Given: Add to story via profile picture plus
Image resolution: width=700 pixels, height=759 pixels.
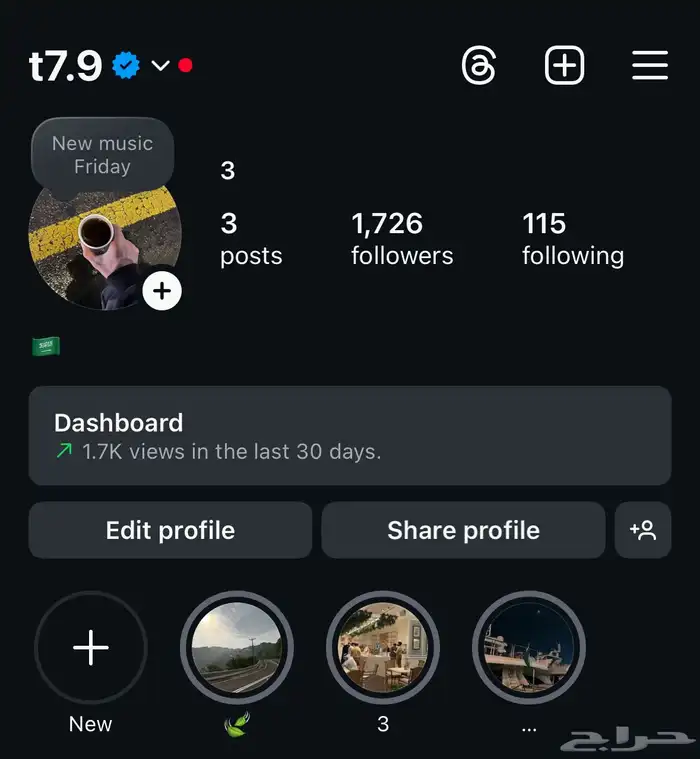Looking at the screenshot, I should pos(162,291).
